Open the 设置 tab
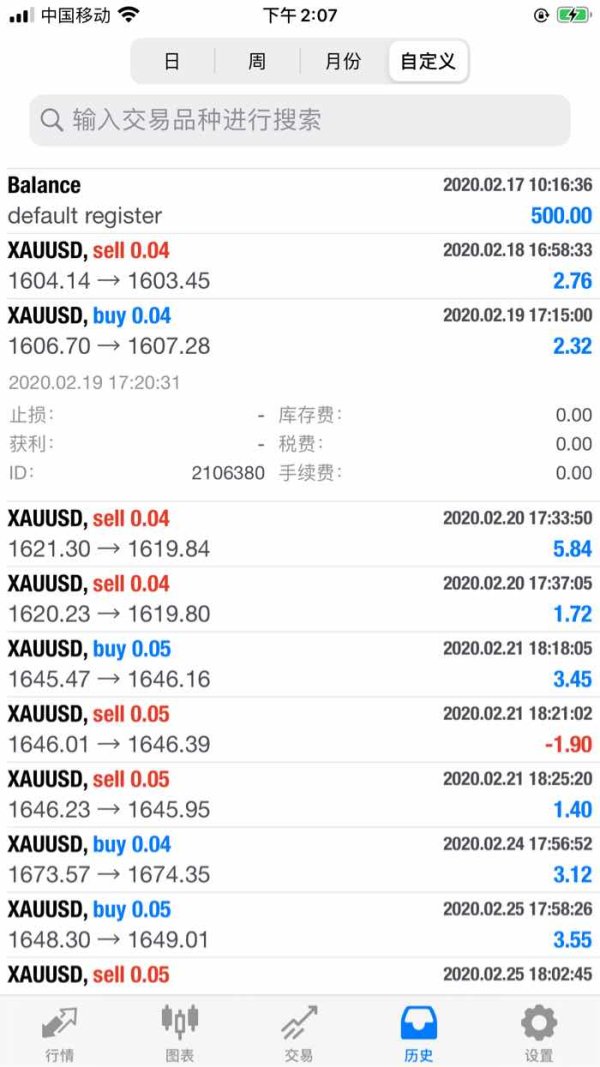Viewport: 600px width, 1067px height. click(x=539, y=1033)
